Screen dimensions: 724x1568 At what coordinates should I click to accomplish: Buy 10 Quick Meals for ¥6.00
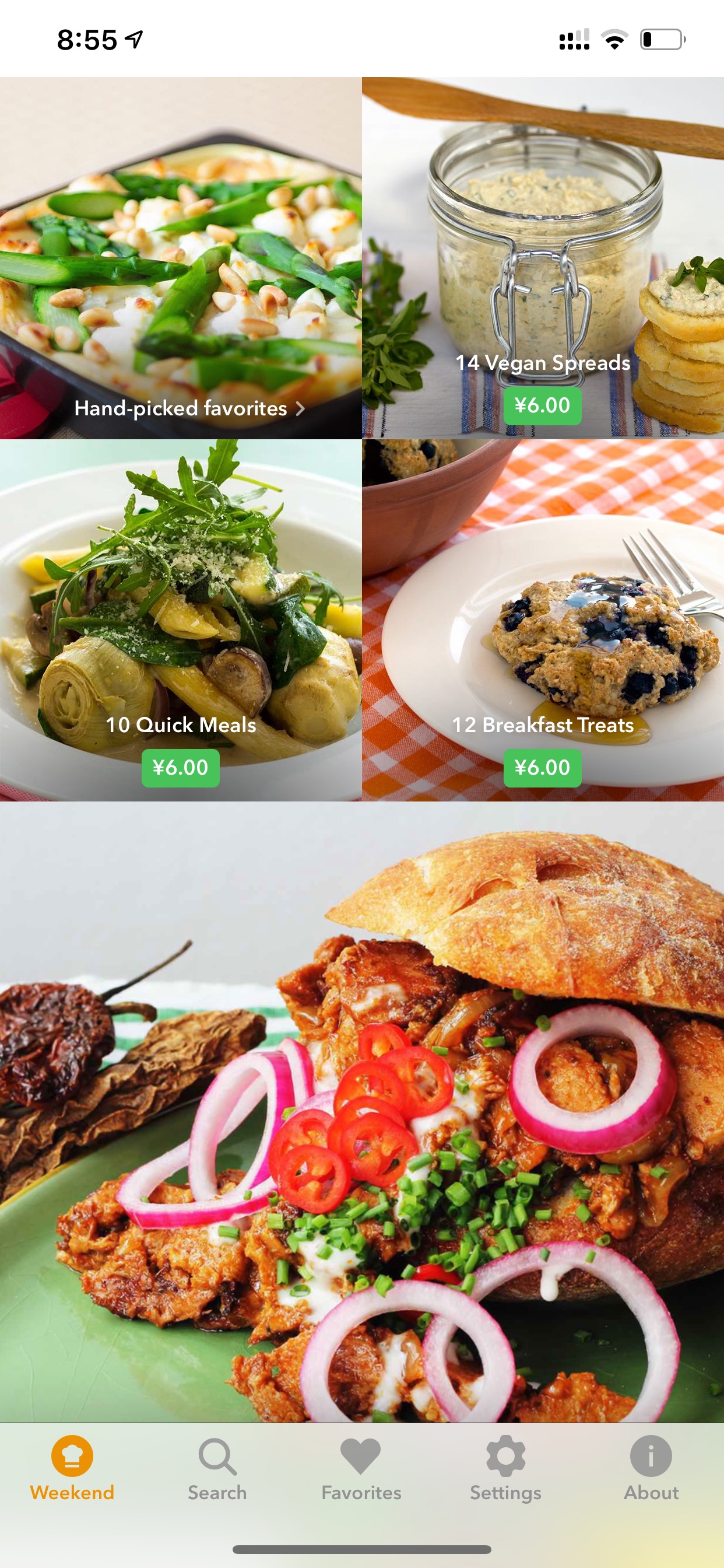click(x=181, y=768)
